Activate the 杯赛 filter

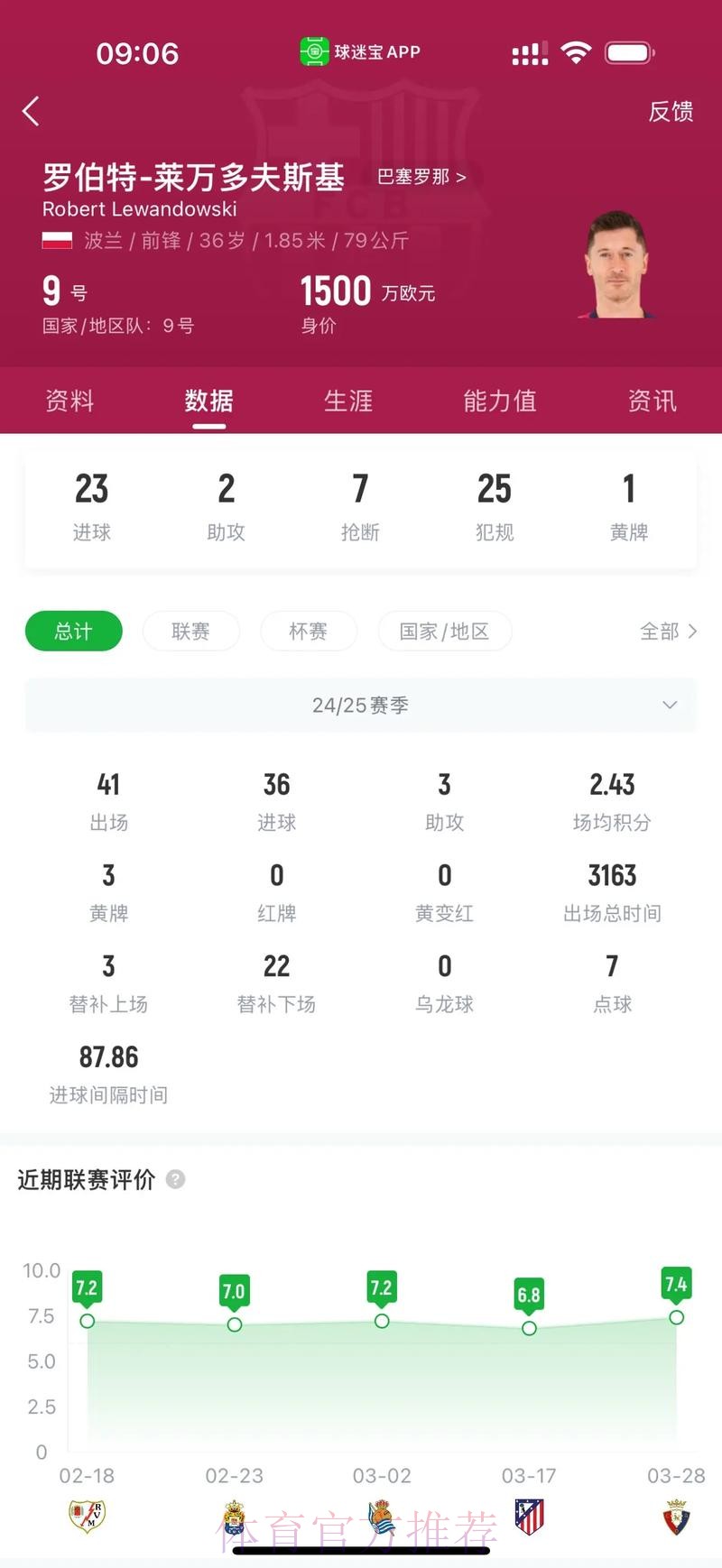[309, 632]
